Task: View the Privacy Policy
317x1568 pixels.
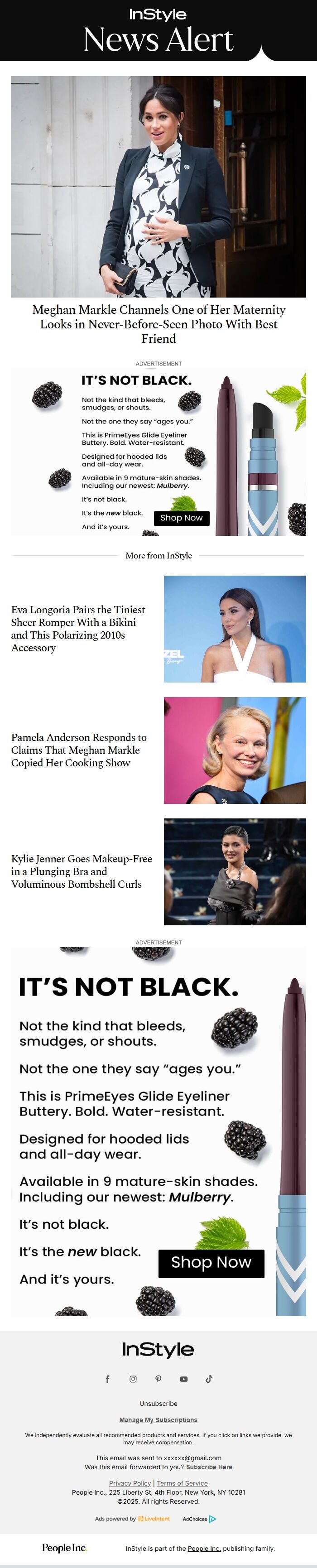Action: [x=130, y=1483]
